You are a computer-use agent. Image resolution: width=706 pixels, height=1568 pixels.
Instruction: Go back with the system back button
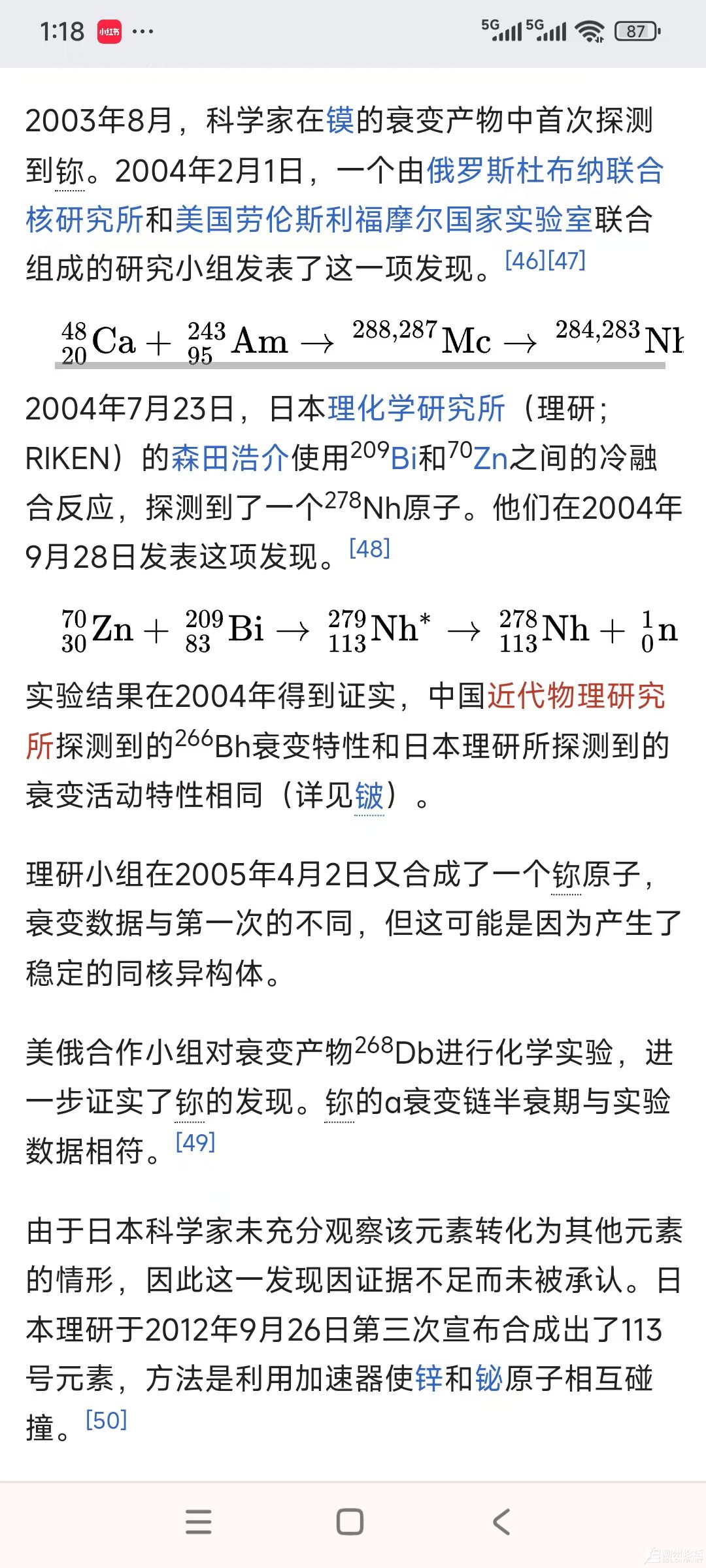pos(501,1522)
